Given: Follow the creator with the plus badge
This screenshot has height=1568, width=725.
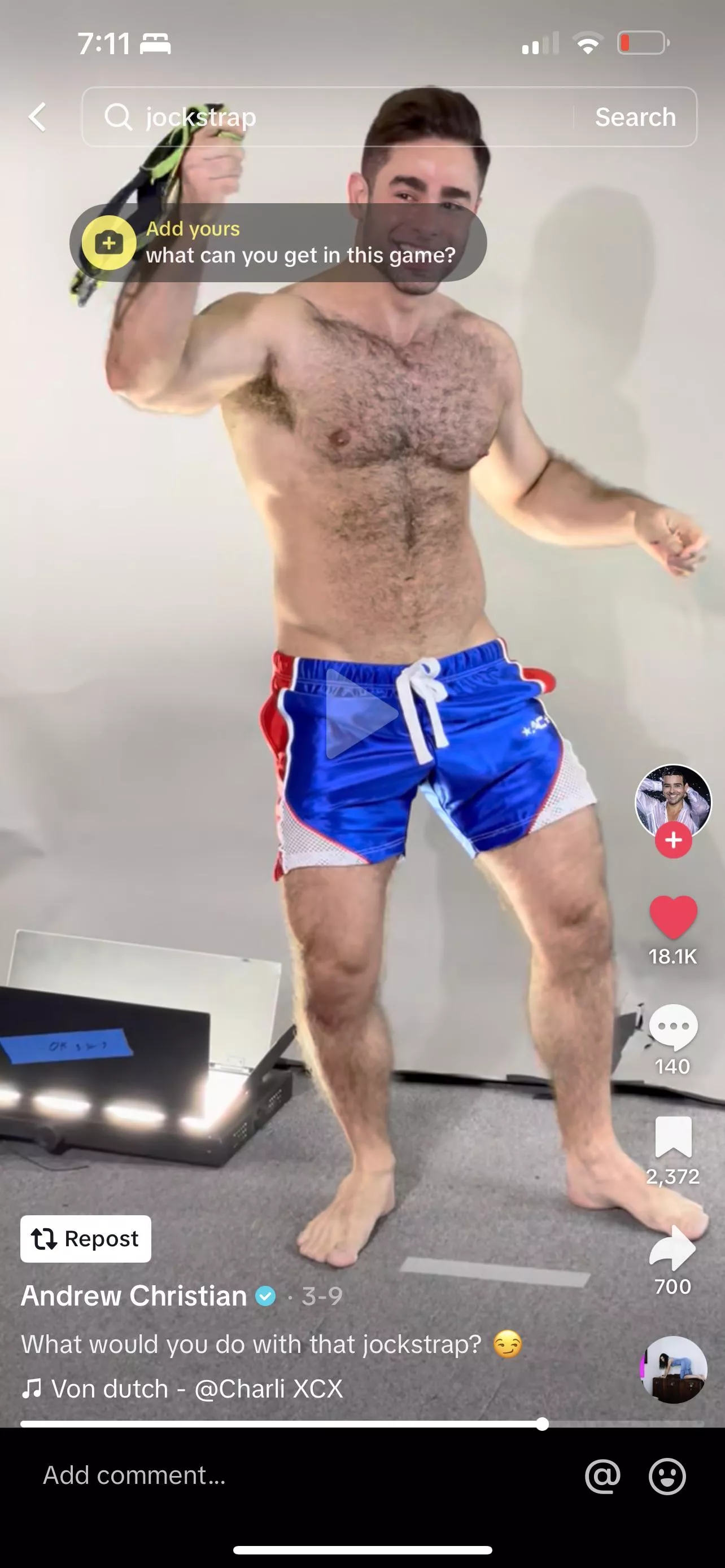Looking at the screenshot, I should pyautogui.click(x=672, y=840).
